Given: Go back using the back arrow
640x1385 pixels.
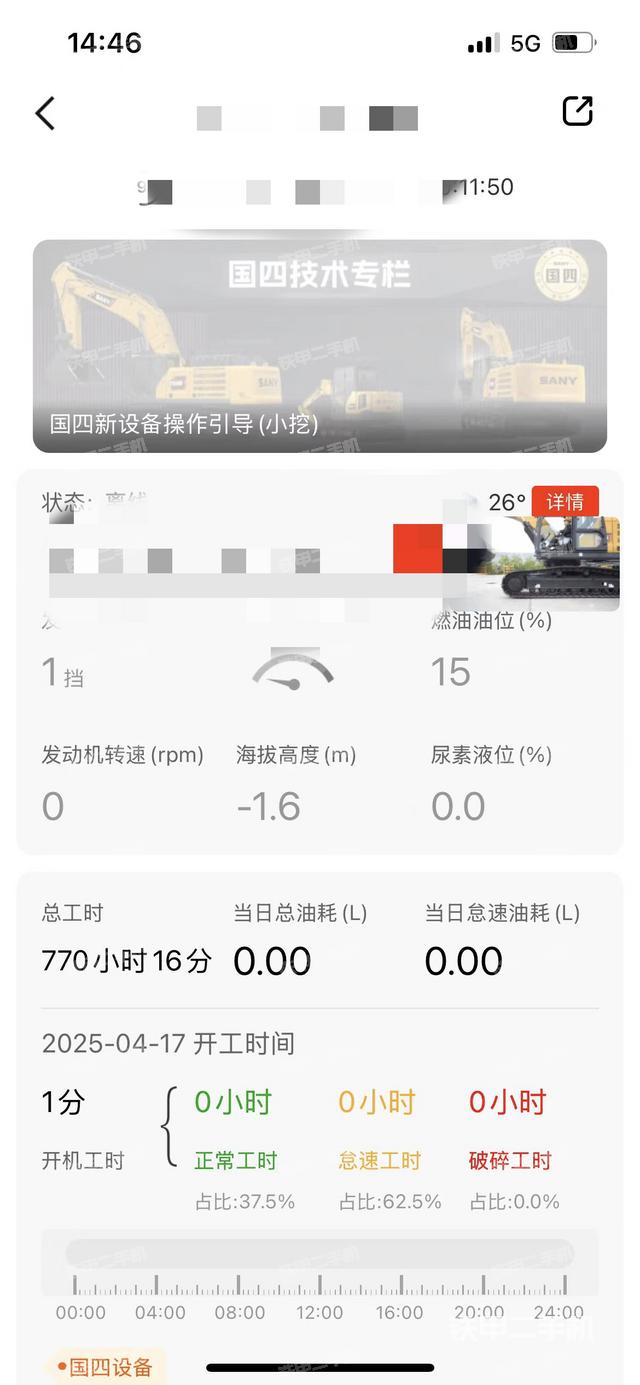Looking at the screenshot, I should coord(45,114).
